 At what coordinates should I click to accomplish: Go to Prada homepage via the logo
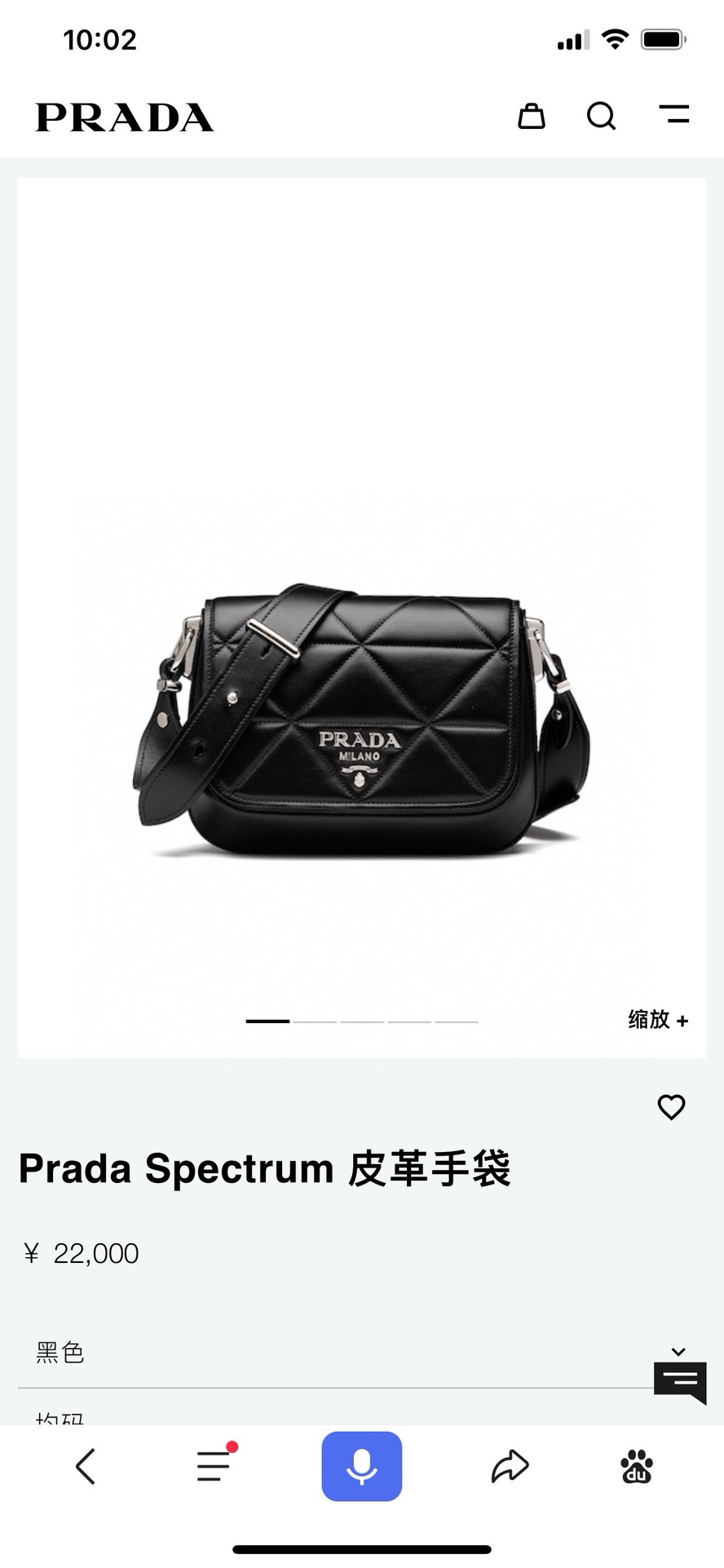coord(125,117)
